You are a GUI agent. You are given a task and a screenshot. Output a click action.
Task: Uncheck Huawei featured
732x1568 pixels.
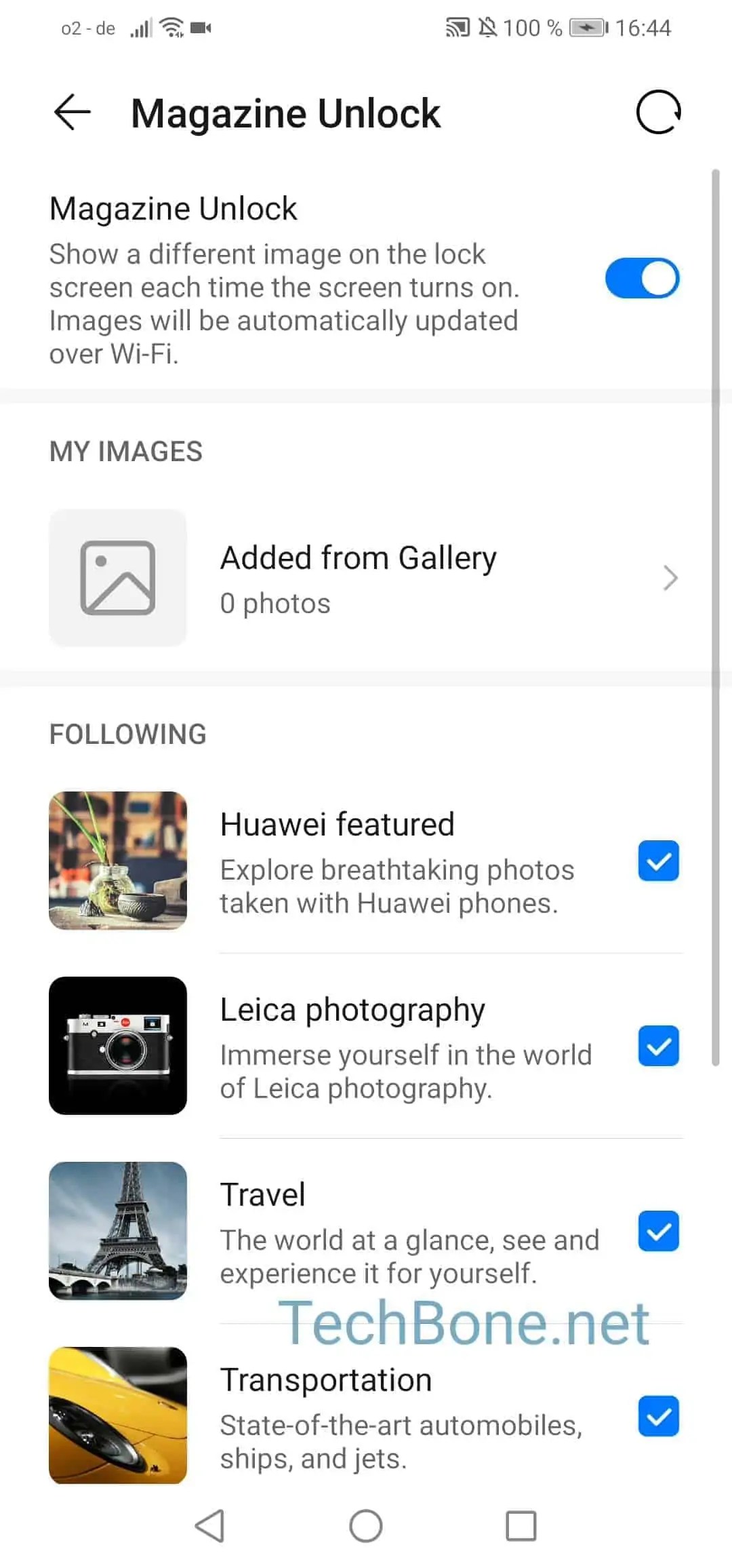tap(658, 861)
